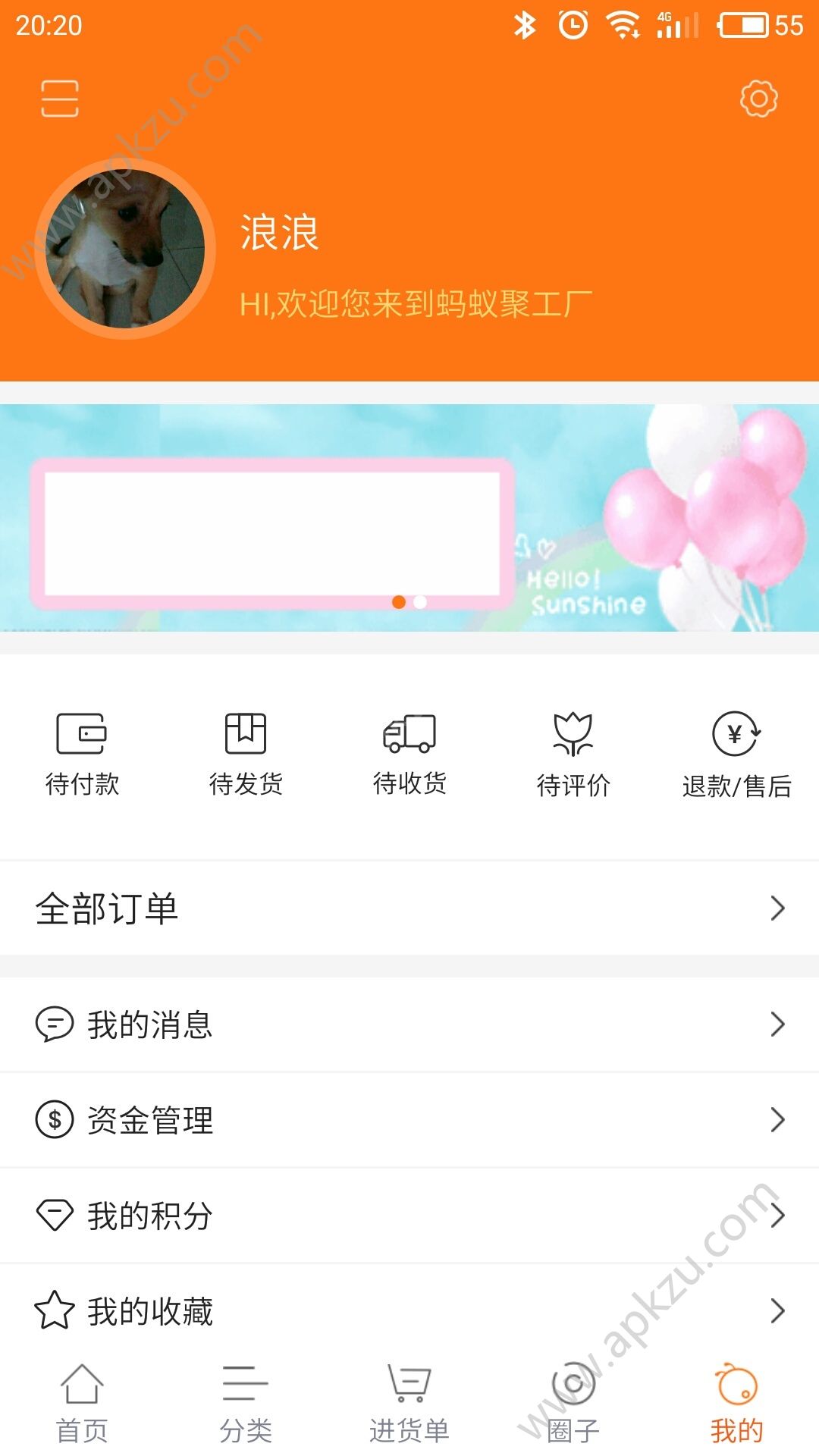Click the 我的消息 chat bubble icon
Viewport: 819px width, 1456px height.
tap(54, 1025)
